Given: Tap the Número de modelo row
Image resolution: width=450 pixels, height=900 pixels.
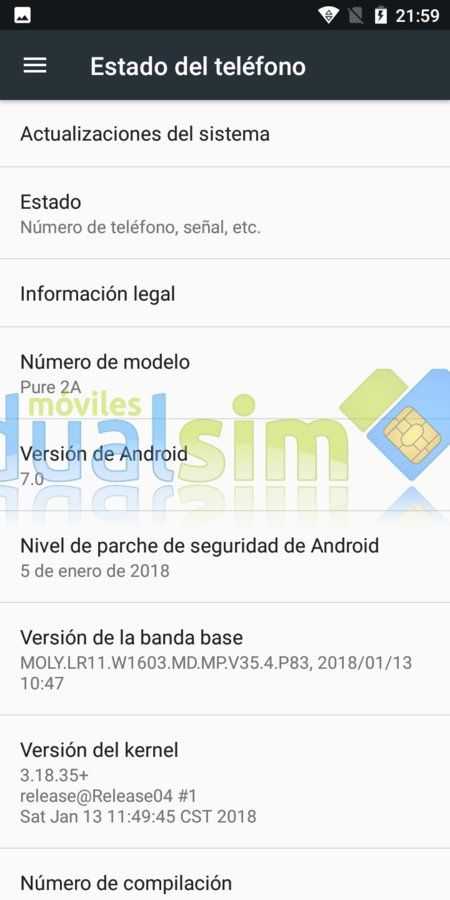Looking at the screenshot, I should pos(225,374).
